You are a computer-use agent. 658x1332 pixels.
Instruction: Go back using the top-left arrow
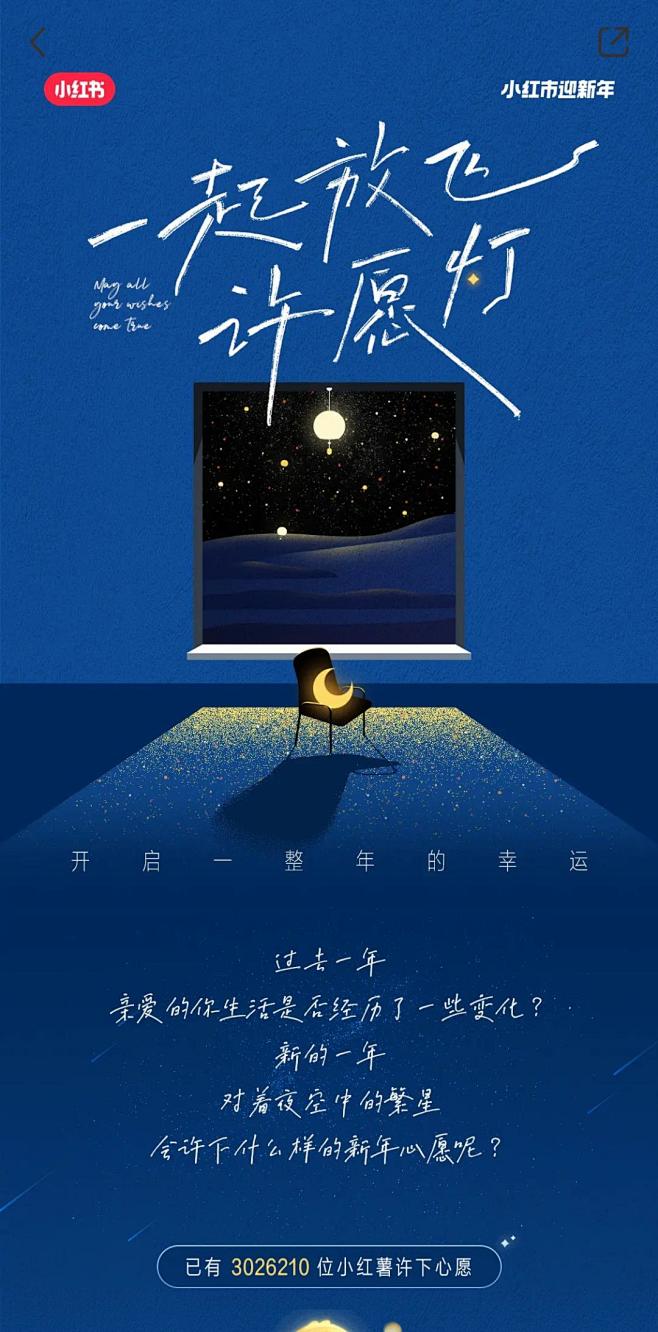[37, 42]
